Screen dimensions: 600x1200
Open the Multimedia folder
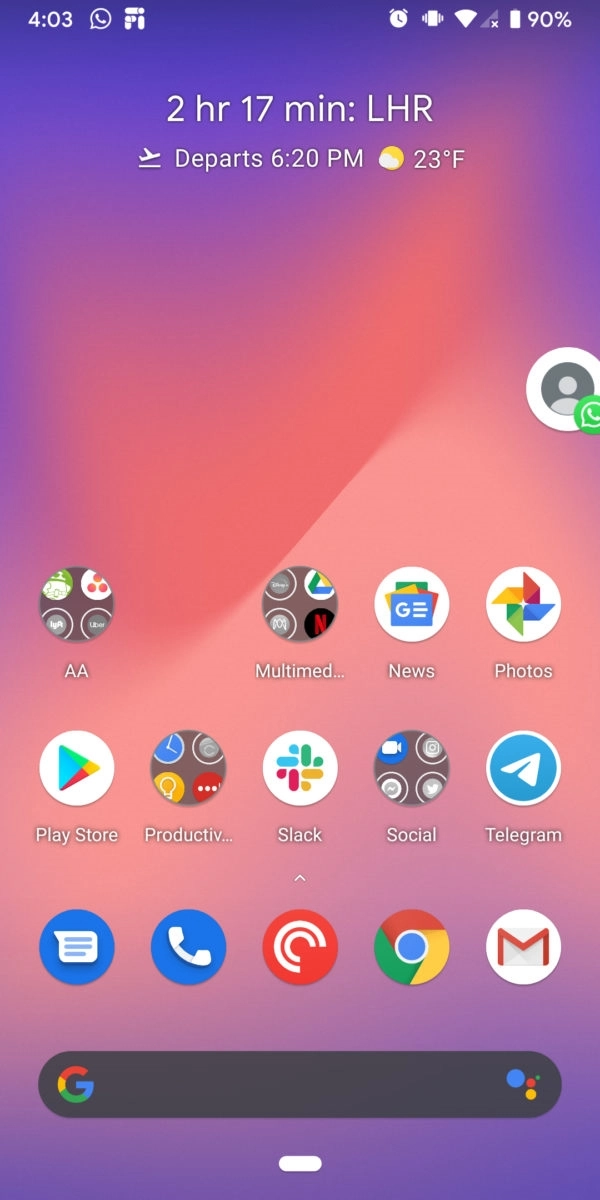click(300, 605)
